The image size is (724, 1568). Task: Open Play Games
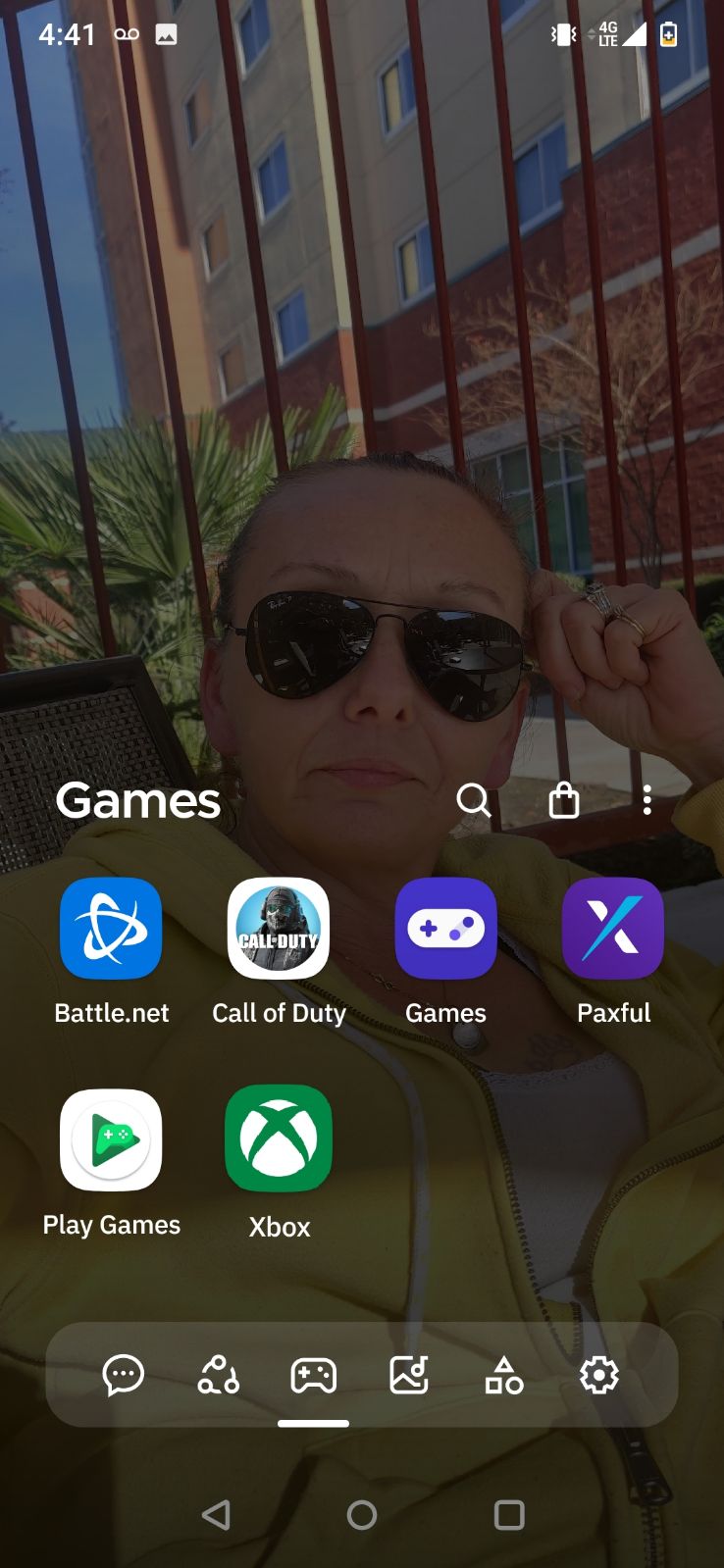click(111, 1140)
